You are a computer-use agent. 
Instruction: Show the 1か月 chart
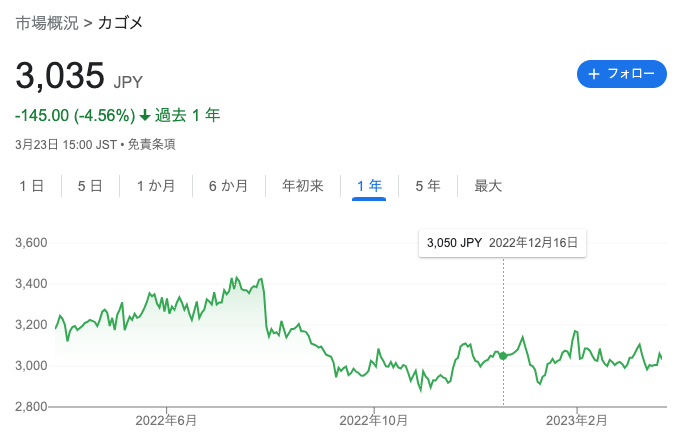[156, 186]
